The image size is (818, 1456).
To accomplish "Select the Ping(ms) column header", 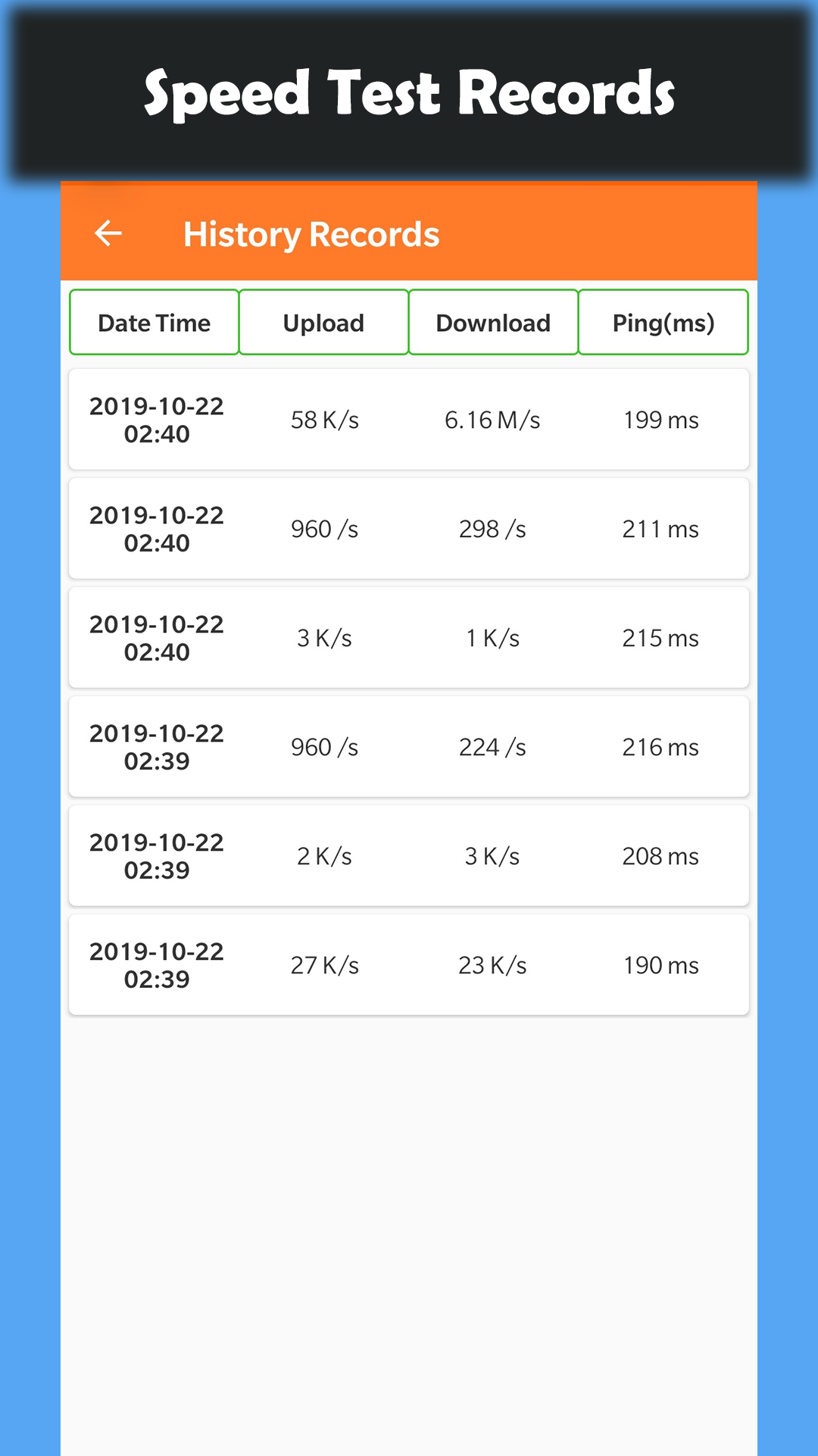I will tap(663, 322).
